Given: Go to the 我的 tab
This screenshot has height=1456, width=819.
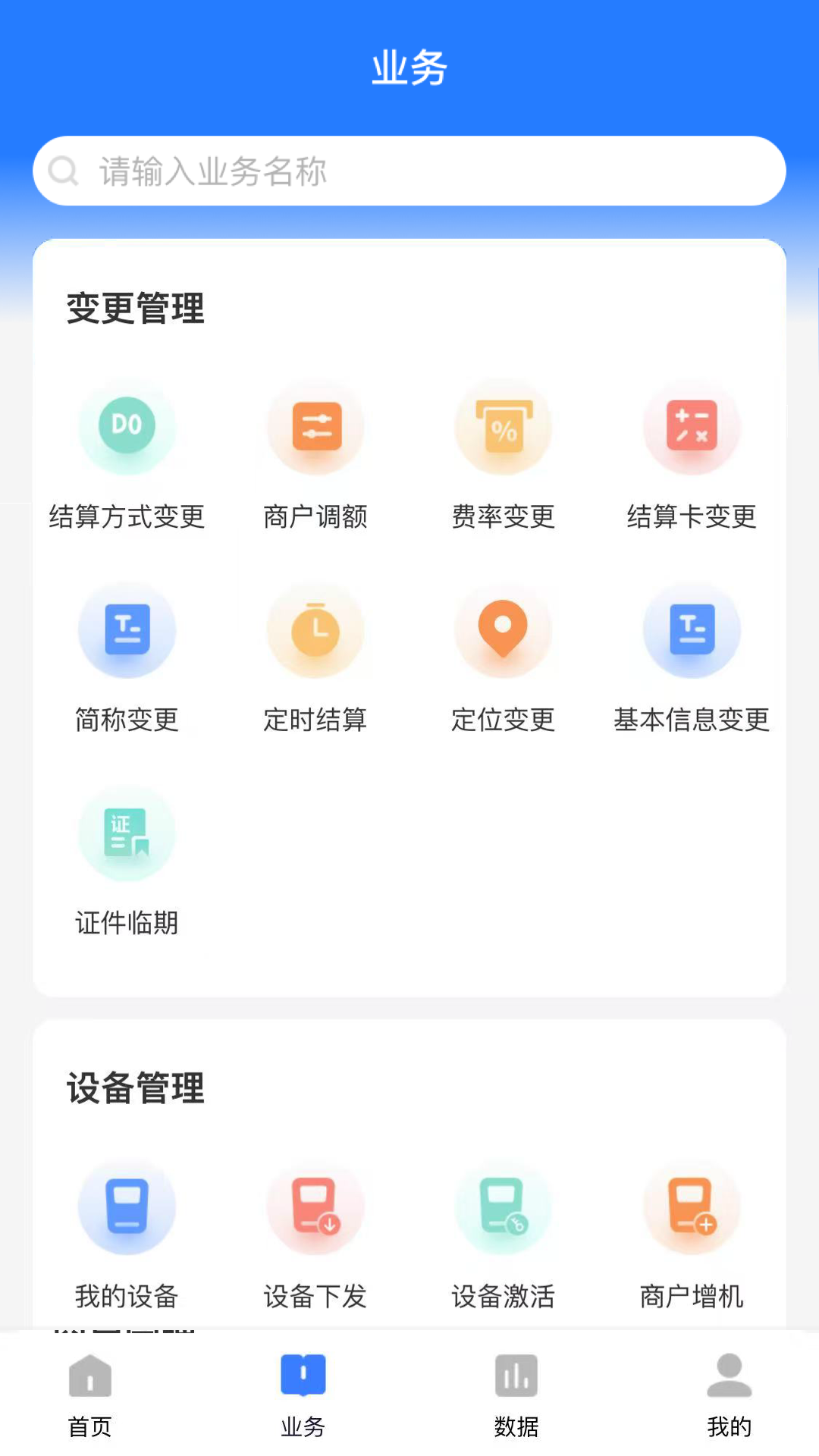Looking at the screenshot, I should point(729,1395).
